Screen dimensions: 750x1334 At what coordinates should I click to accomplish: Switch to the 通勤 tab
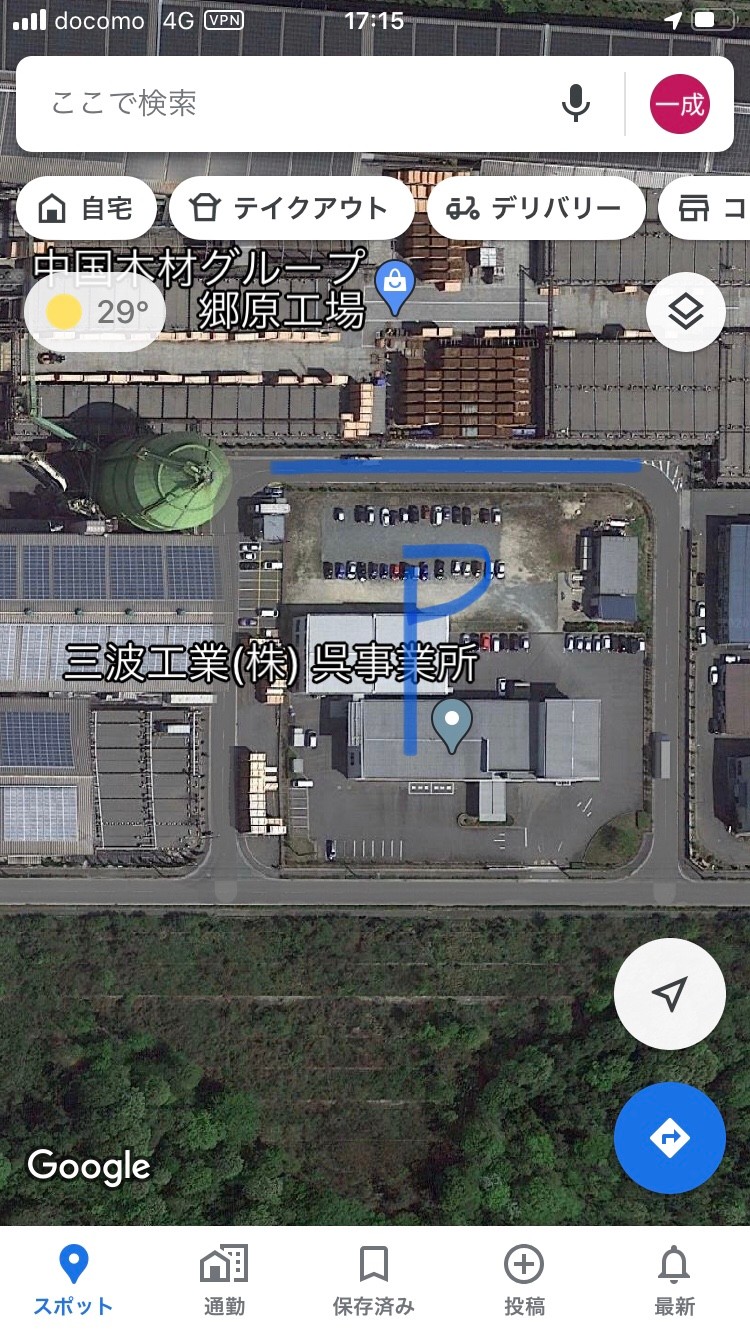(x=224, y=1280)
